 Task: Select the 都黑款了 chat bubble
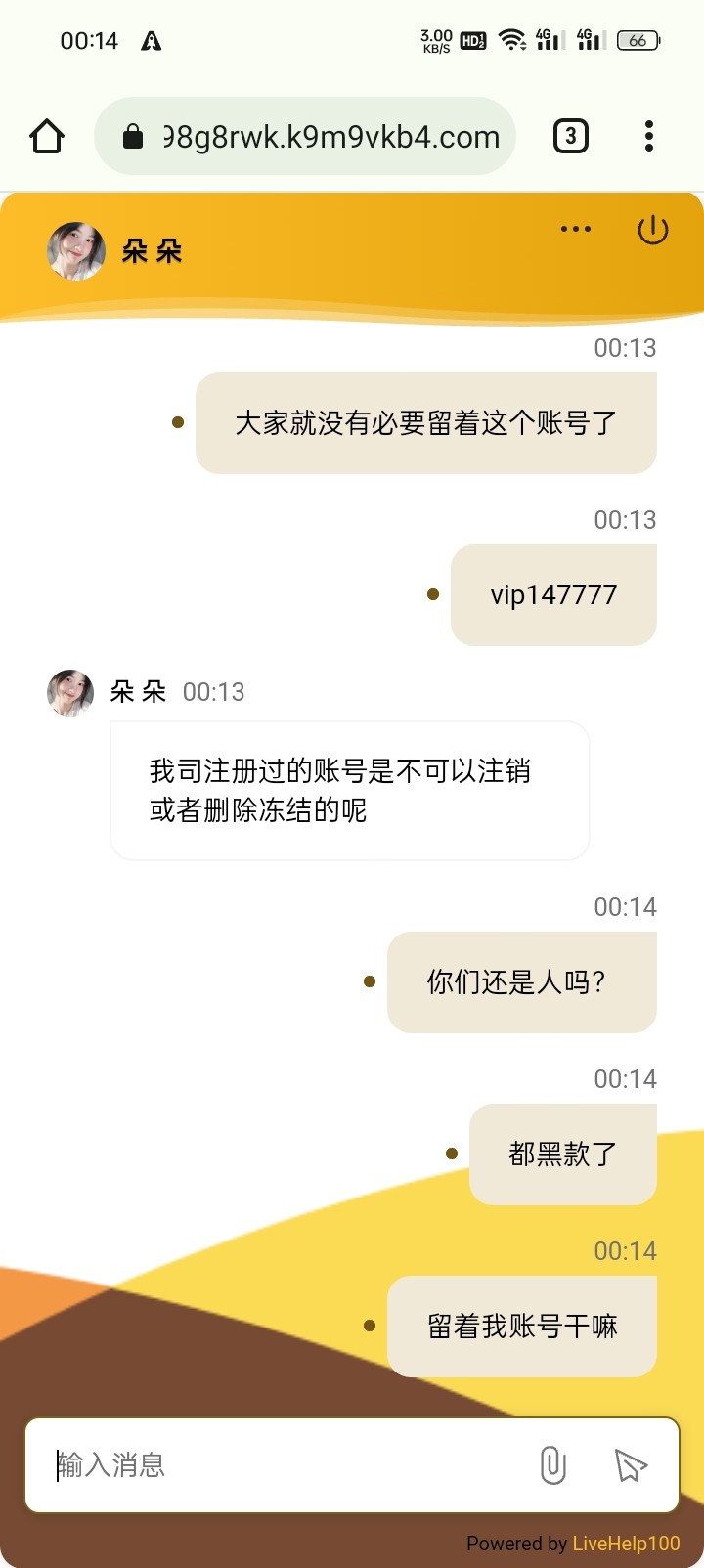562,1154
